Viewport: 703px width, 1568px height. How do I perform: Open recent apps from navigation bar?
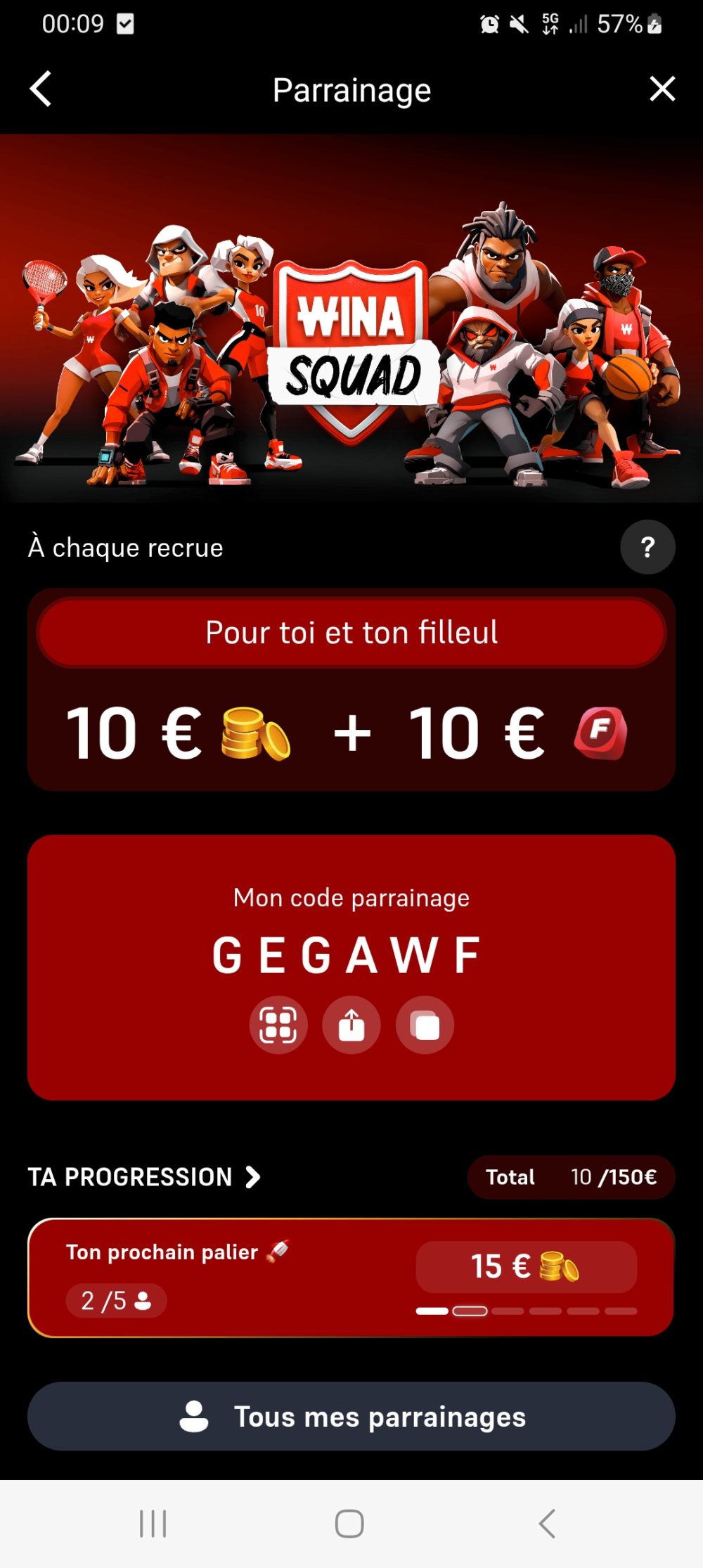(x=153, y=1524)
